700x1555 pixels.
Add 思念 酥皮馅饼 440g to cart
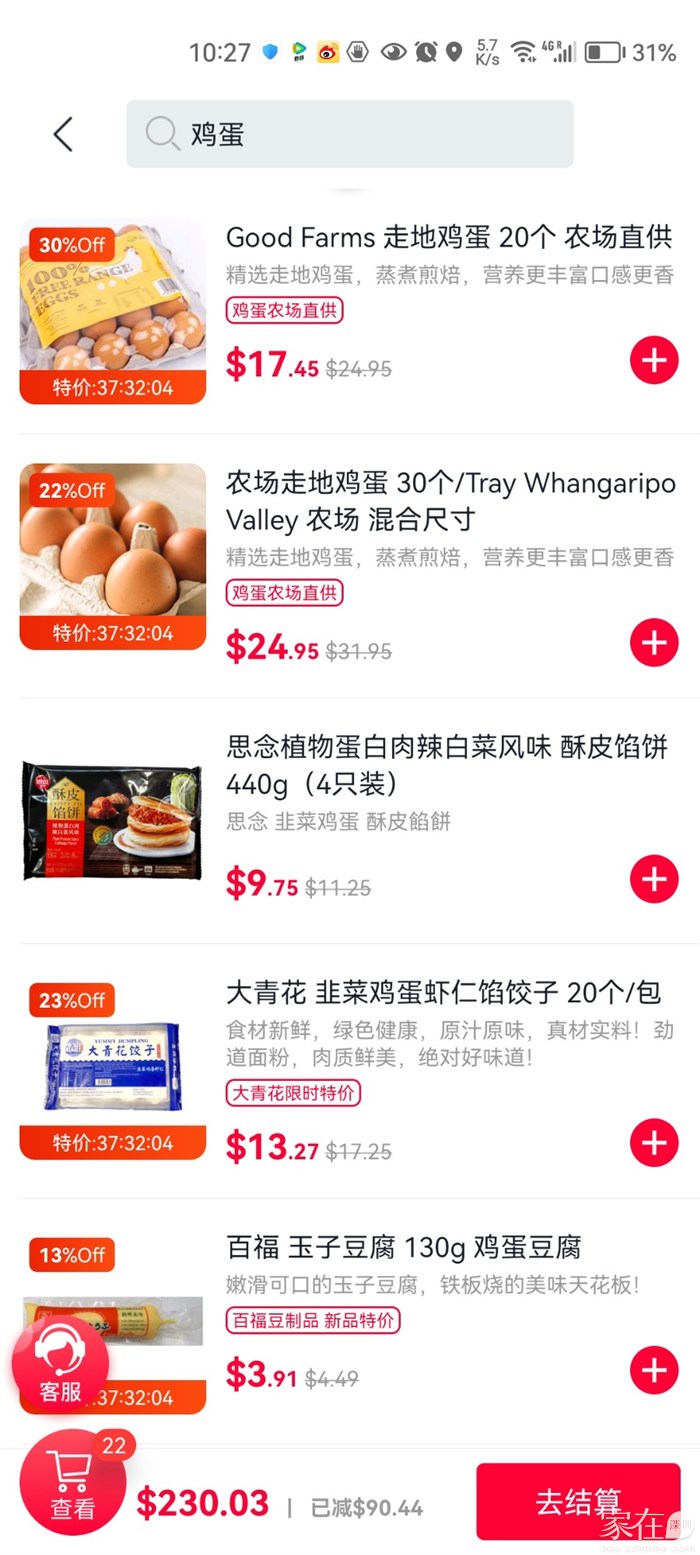point(654,879)
